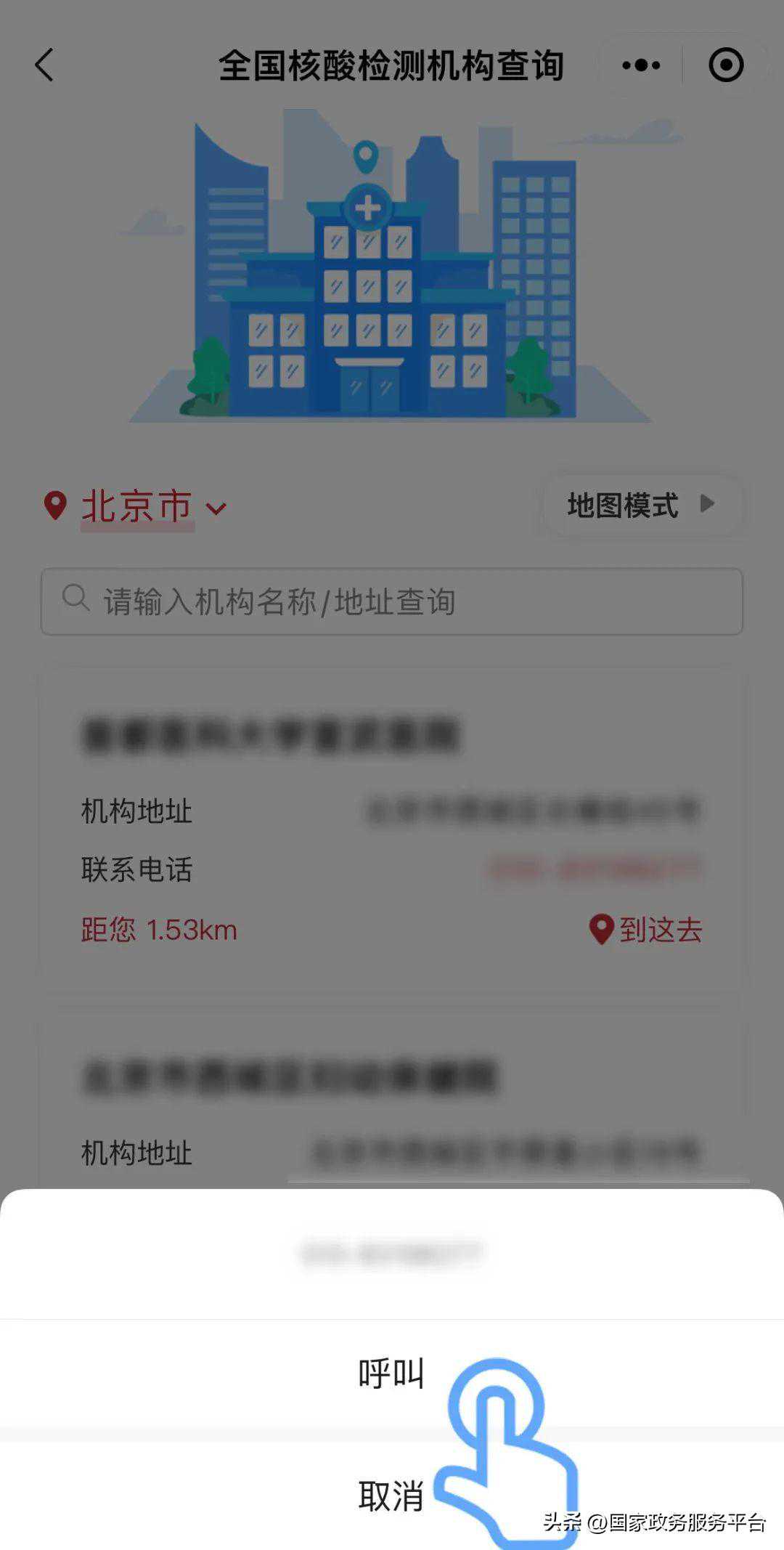Cancel the call sheet with 取消

(391, 1496)
